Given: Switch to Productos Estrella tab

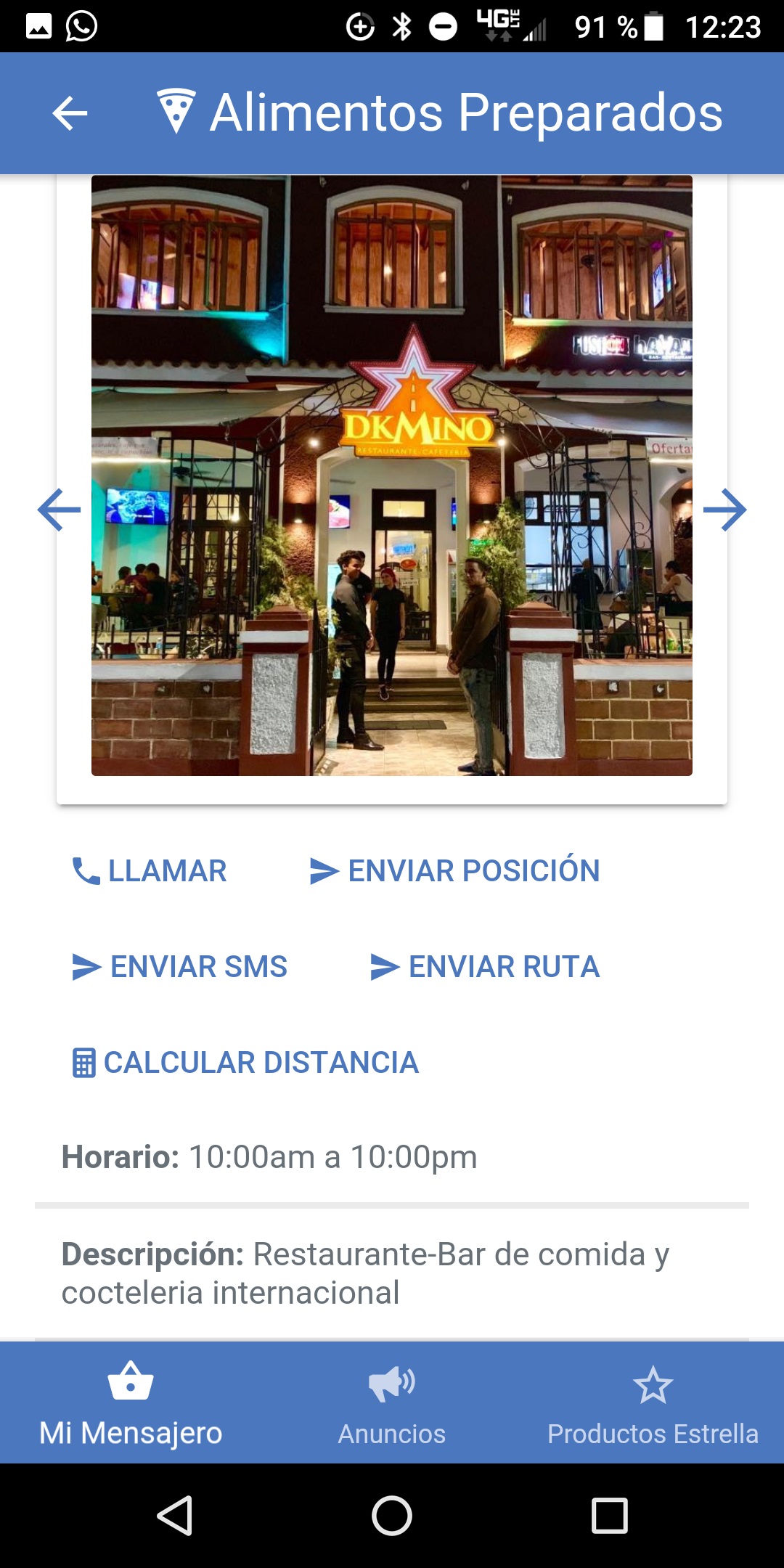Looking at the screenshot, I should pos(653,1404).
